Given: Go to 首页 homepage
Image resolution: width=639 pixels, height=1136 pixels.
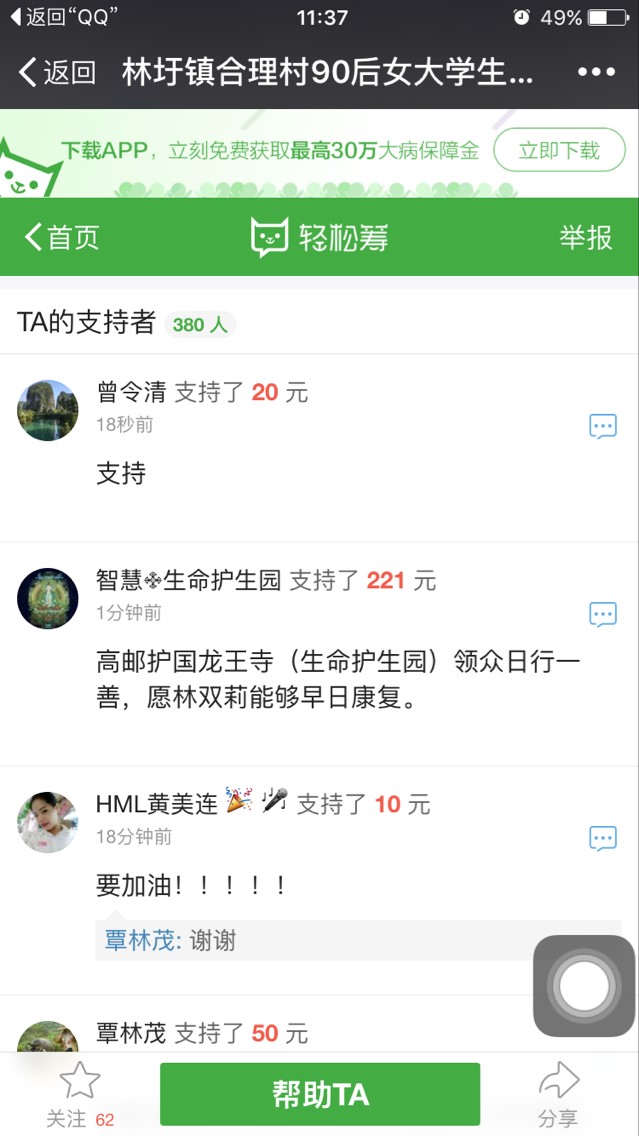Looking at the screenshot, I should [x=62, y=237].
